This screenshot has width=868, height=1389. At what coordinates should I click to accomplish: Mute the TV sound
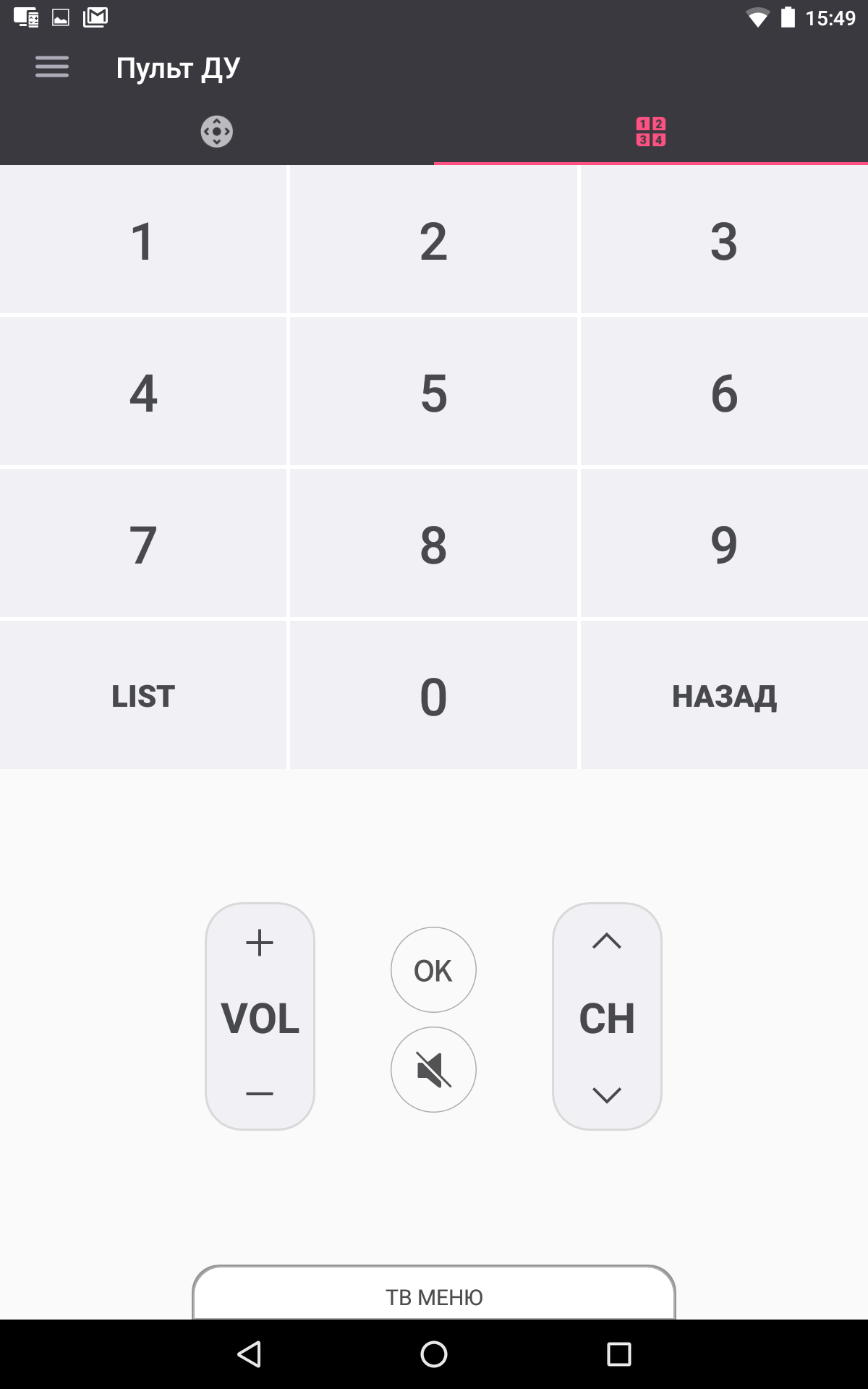(433, 1069)
